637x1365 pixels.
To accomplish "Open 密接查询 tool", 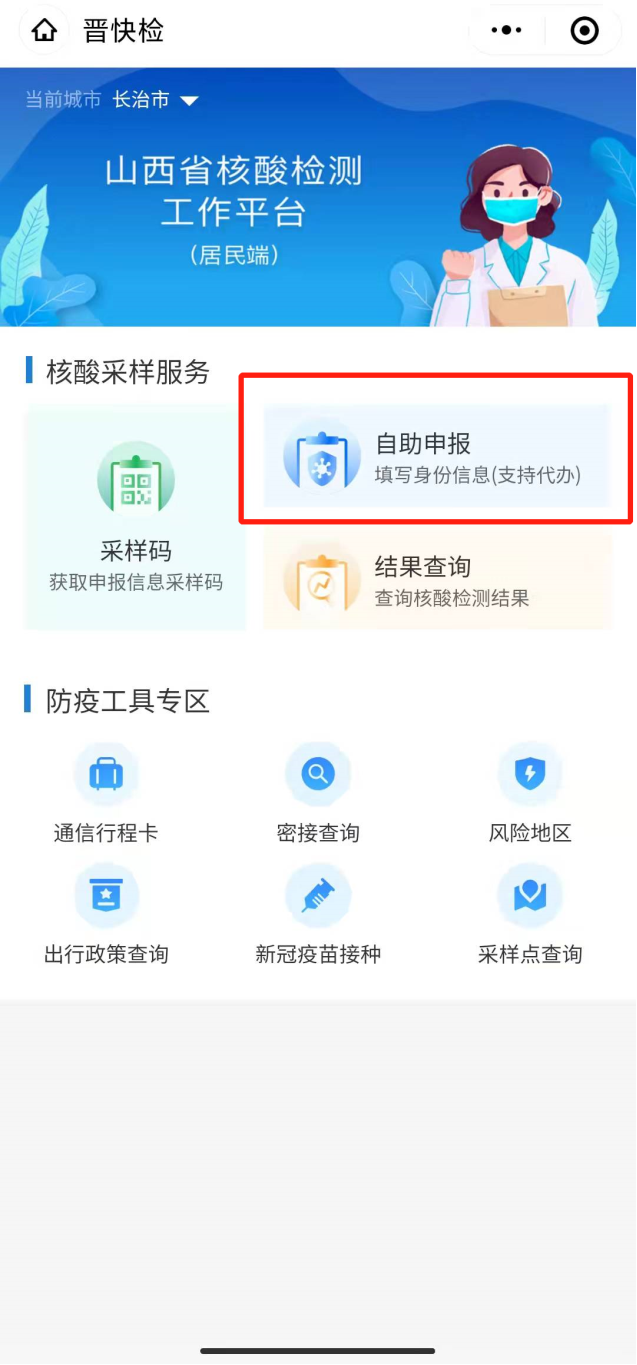I will 318,794.
